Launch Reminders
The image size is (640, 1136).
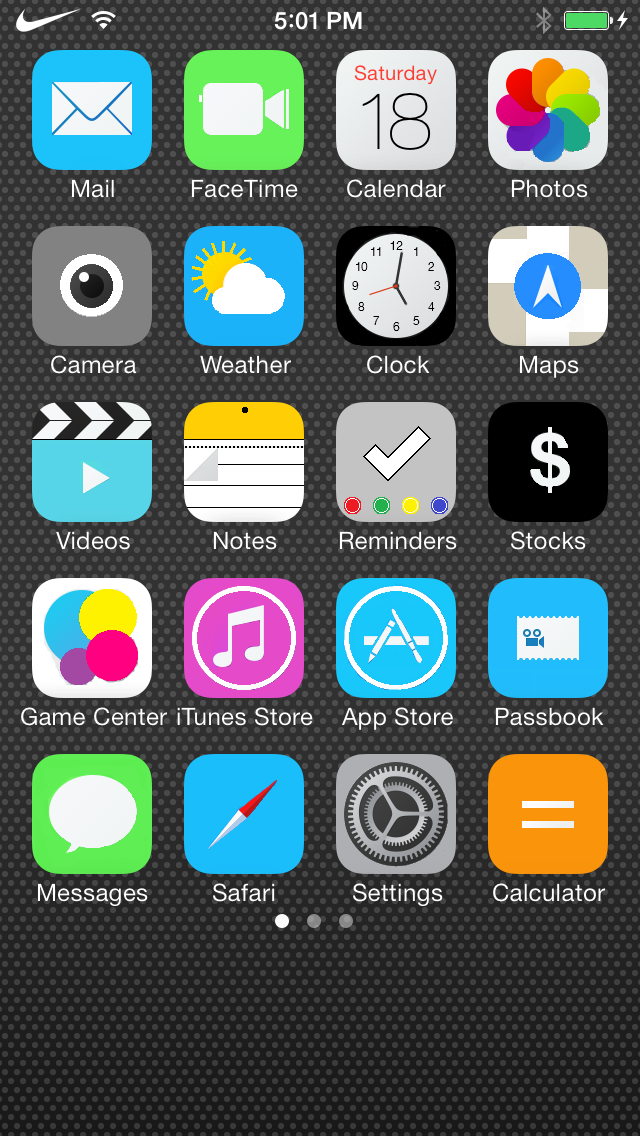pyautogui.click(x=396, y=462)
